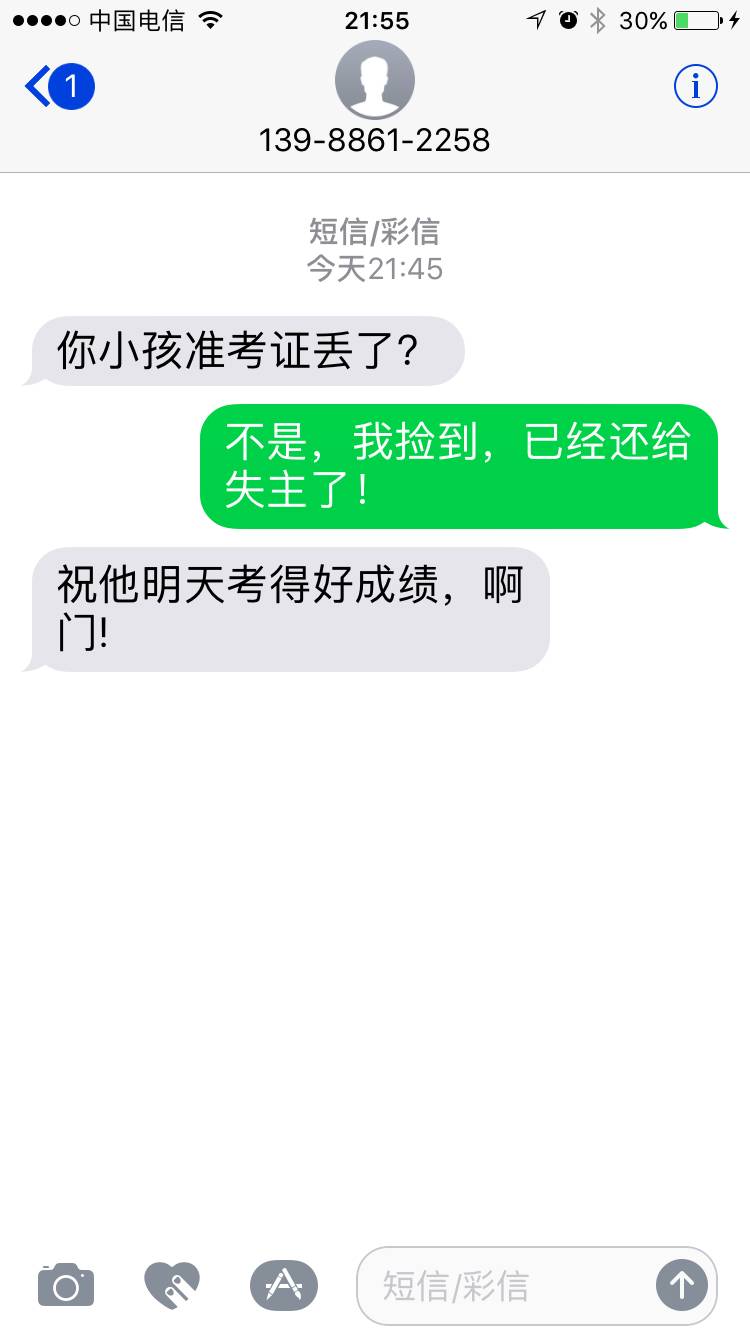Open the iMessage App Store drawer

[283, 1285]
